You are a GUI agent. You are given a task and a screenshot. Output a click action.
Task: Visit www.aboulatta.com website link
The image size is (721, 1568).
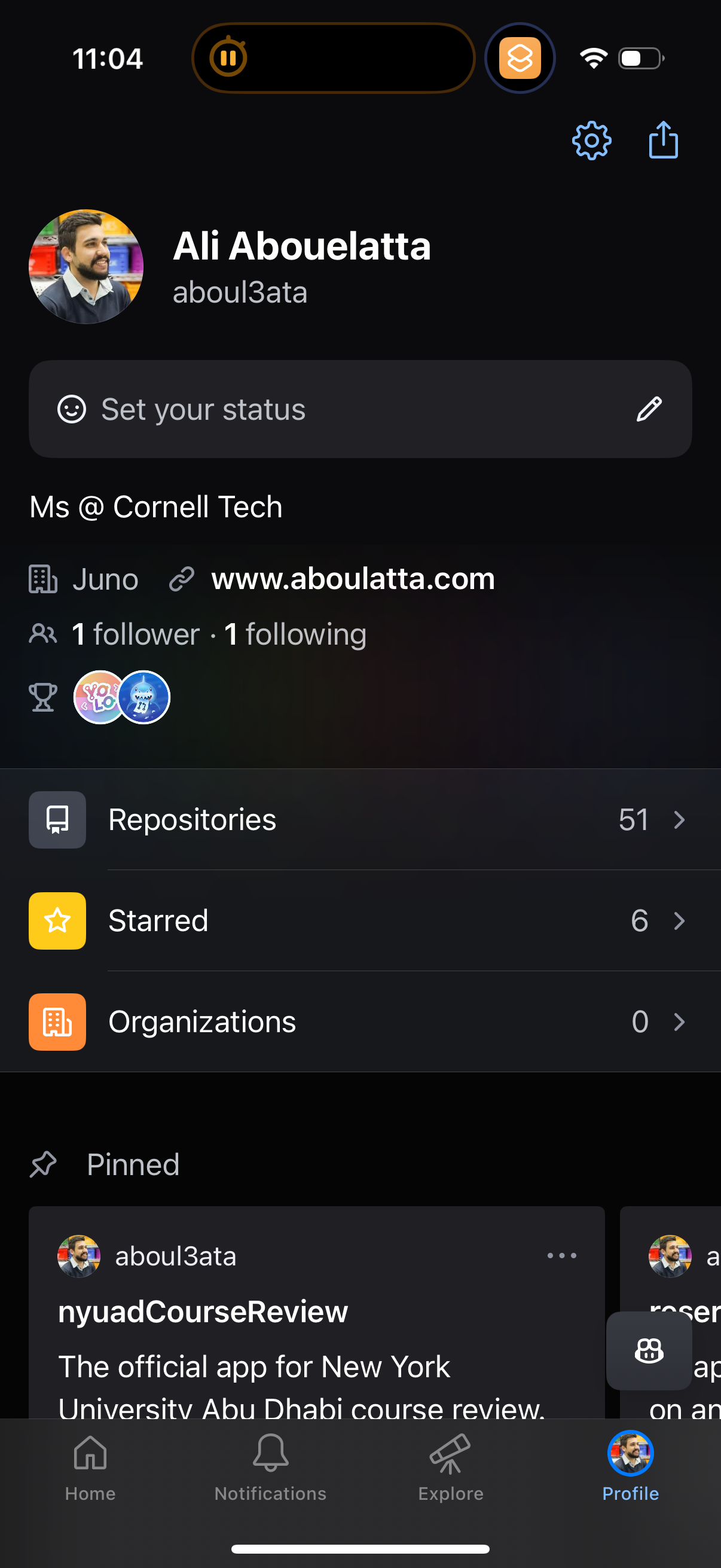pos(353,579)
